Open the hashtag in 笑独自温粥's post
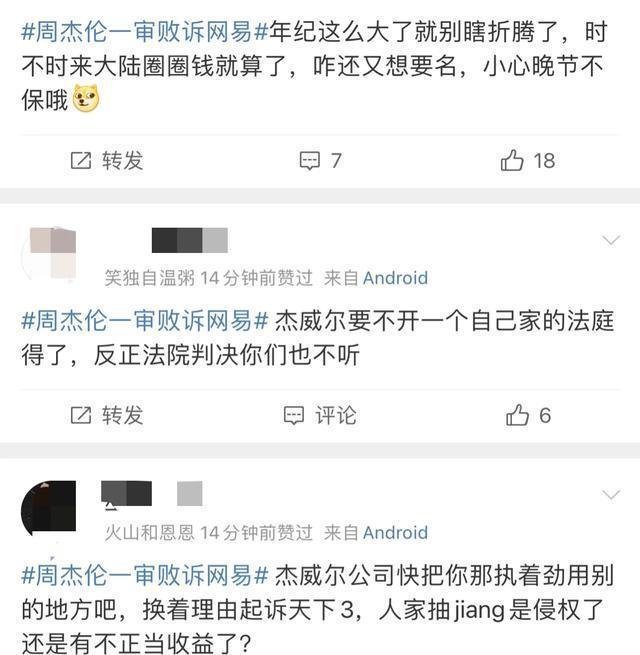The width and height of the screenshot is (640, 655). [145, 322]
